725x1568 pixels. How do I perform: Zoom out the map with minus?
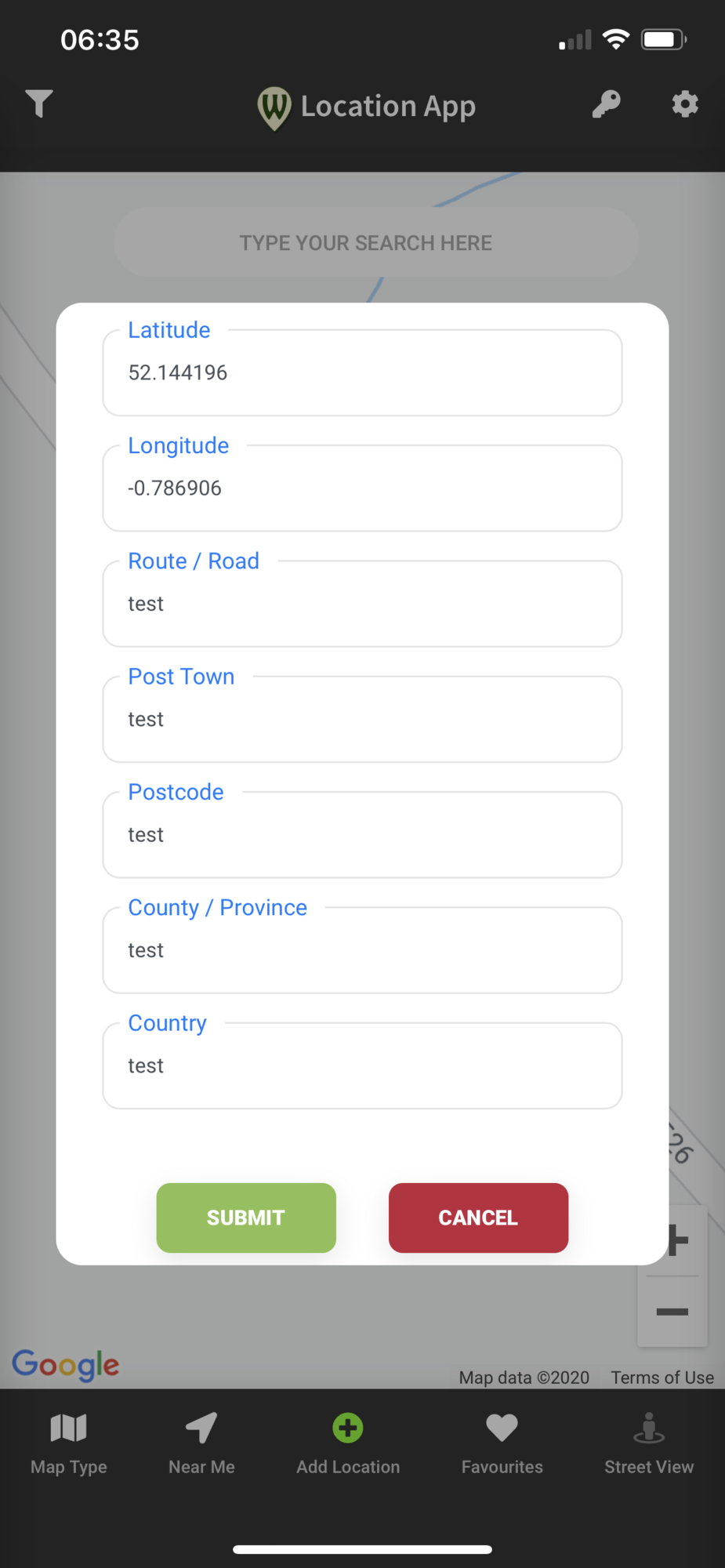coord(672,1312)
